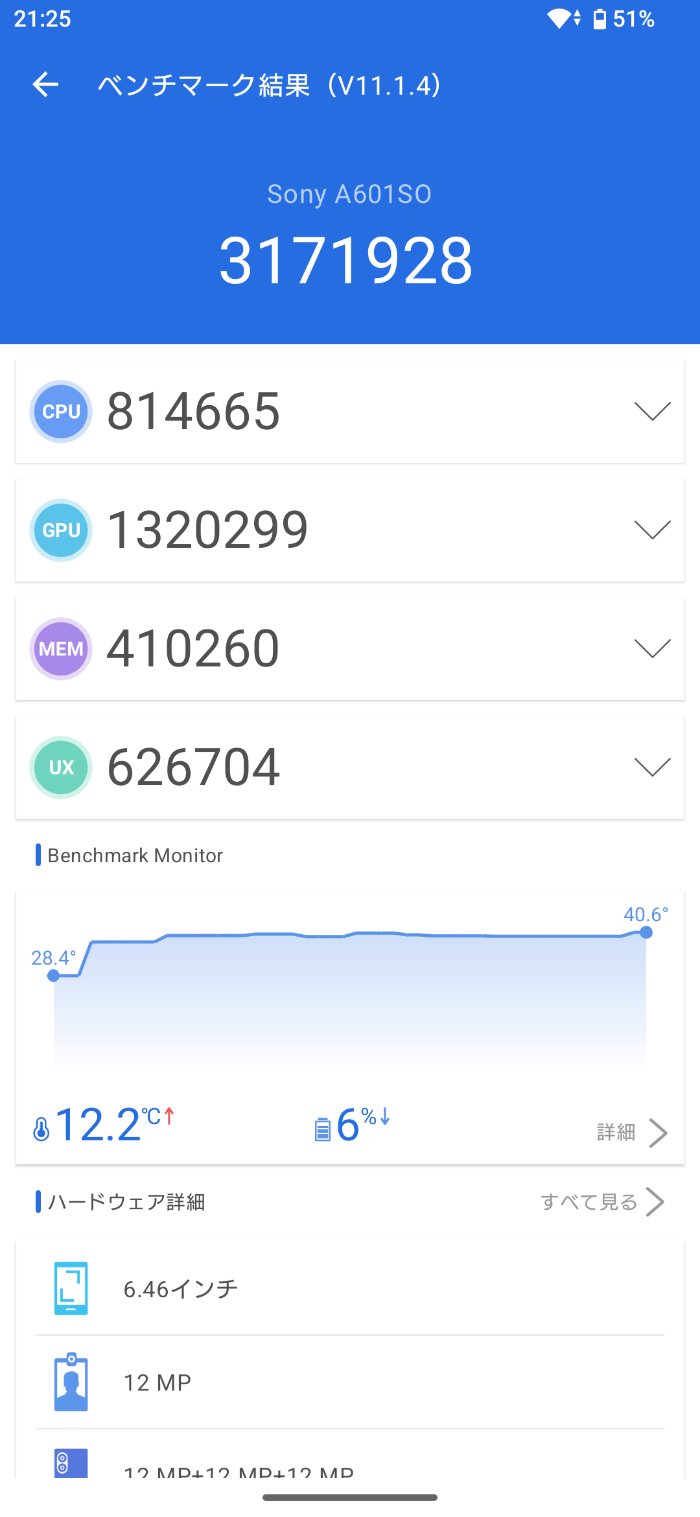
Task: Expand the CPU score 814665 details
Action: tap(350, 412)
